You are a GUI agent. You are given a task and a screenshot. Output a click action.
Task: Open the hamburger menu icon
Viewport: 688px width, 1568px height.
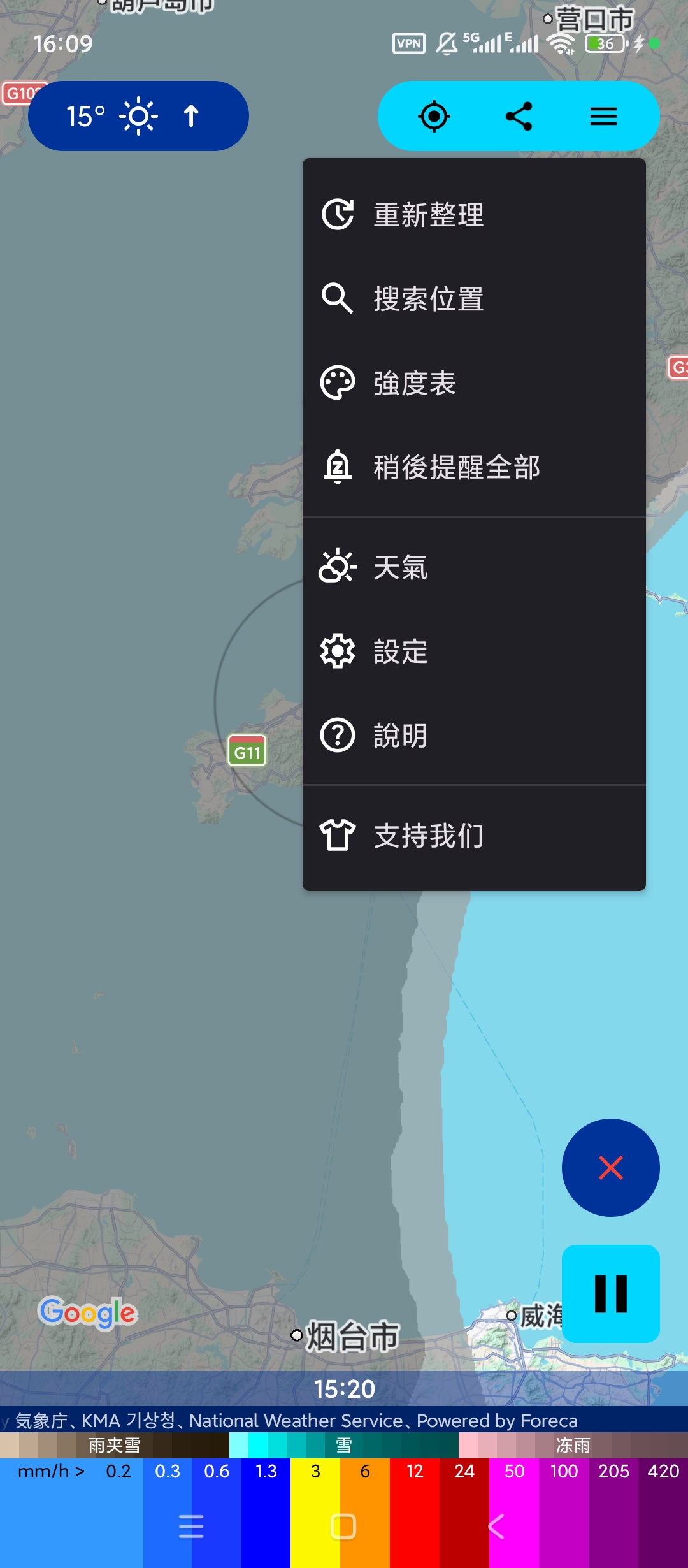(603, 116)
